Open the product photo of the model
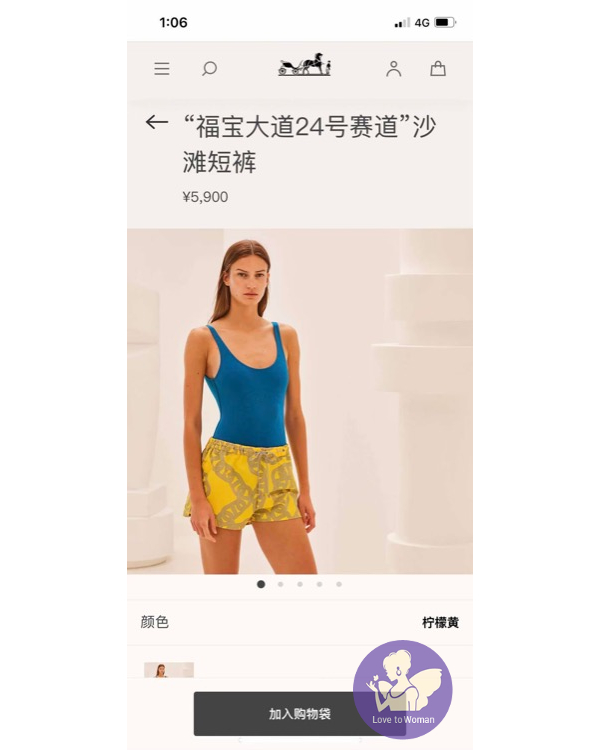The height and width of the screenshot is (750, 600). pos(300,400)
